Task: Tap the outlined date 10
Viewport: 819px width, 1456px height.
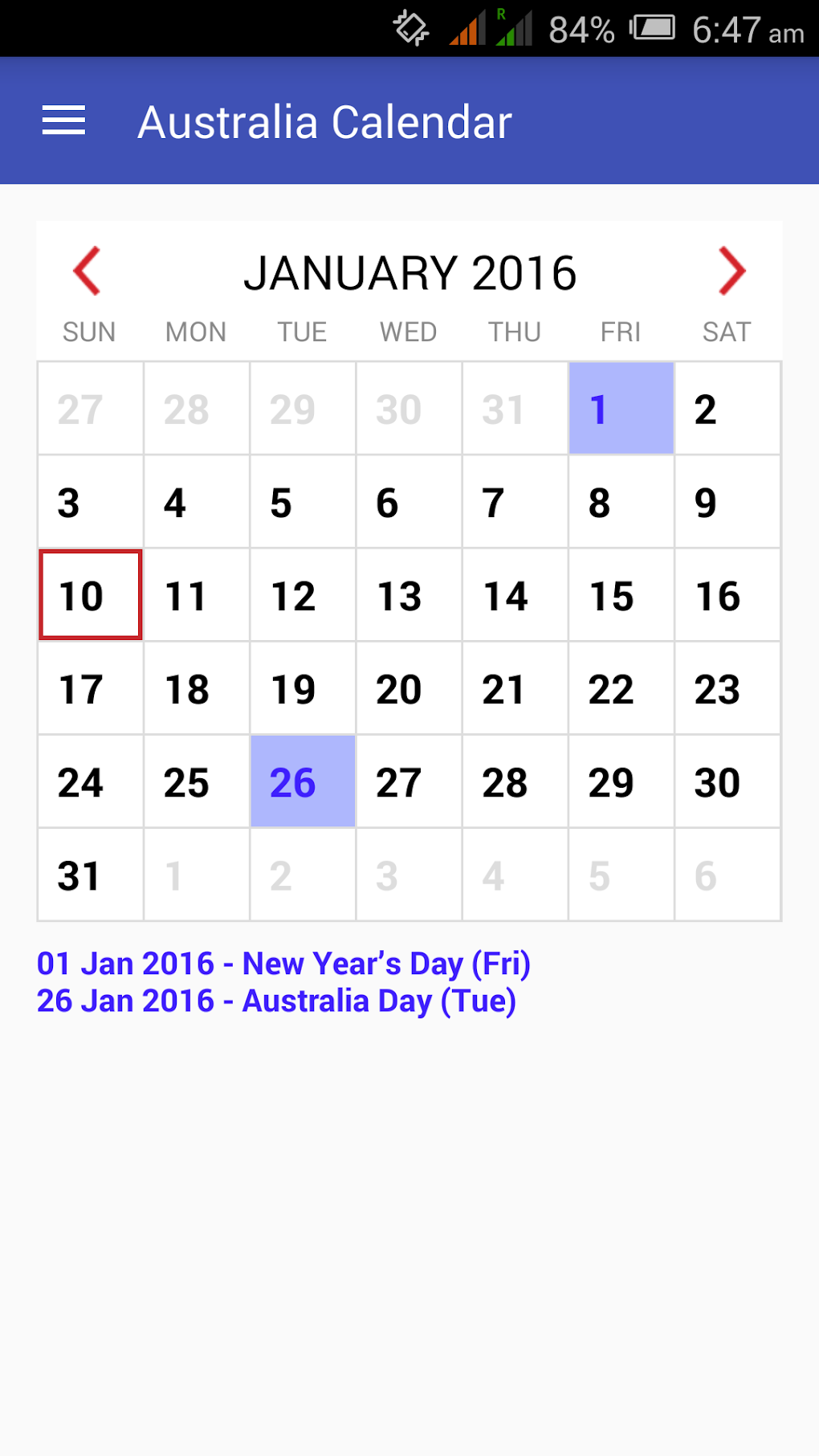Action: 91,595
